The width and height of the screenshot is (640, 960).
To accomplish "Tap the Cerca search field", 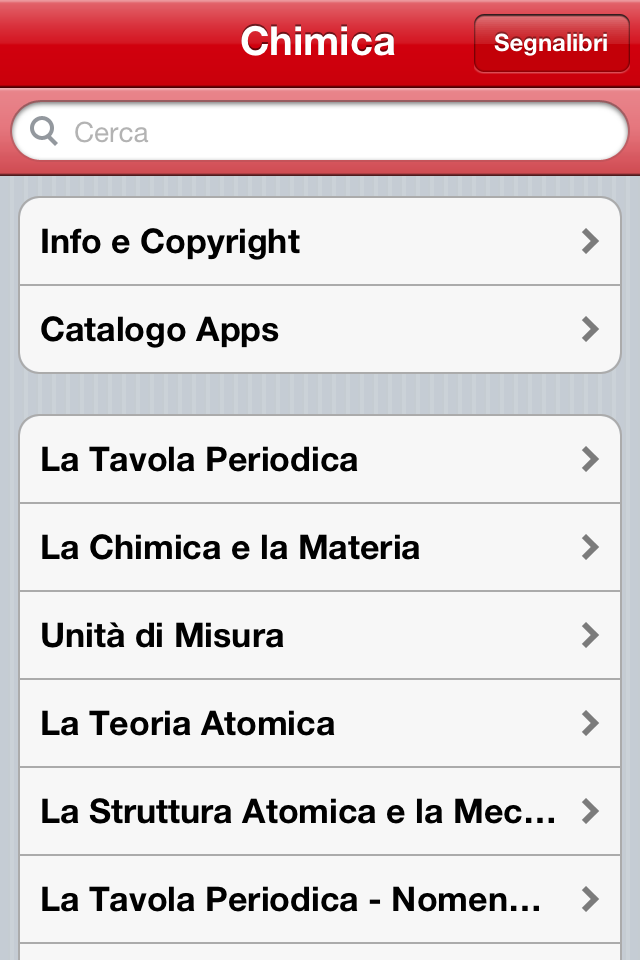I will [320, 132].
